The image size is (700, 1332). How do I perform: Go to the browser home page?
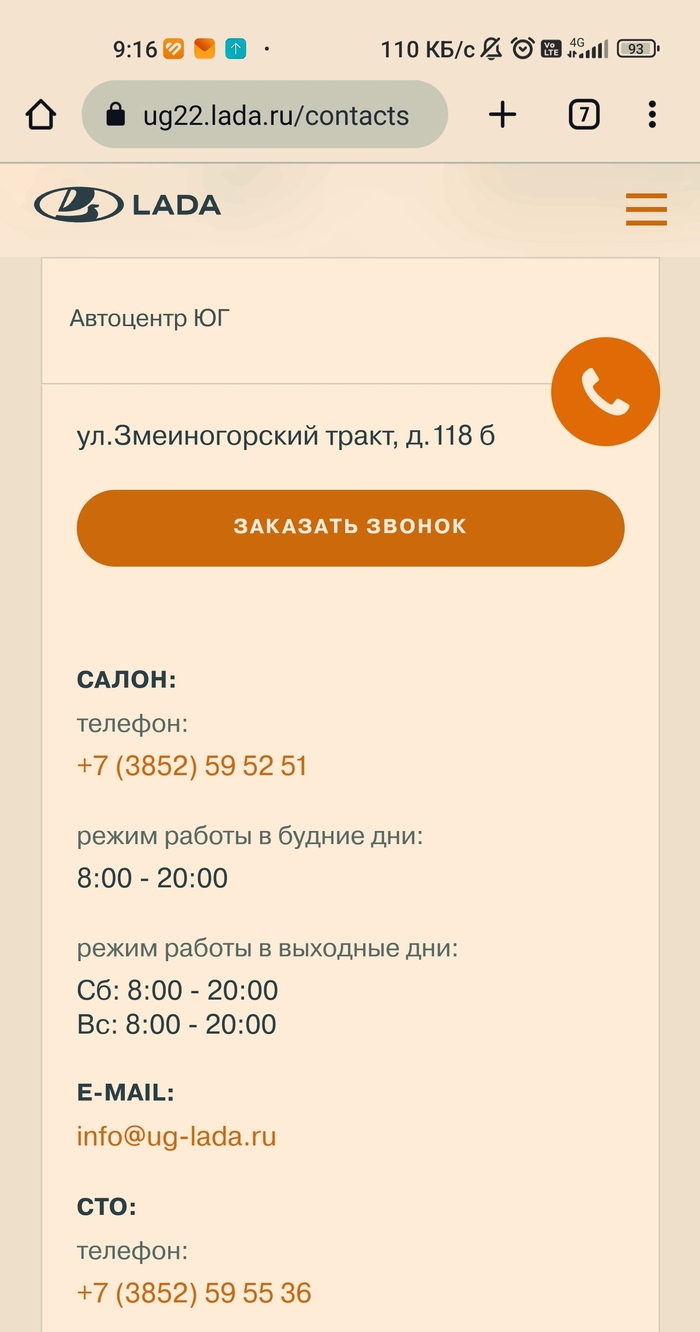click(41, 115)
